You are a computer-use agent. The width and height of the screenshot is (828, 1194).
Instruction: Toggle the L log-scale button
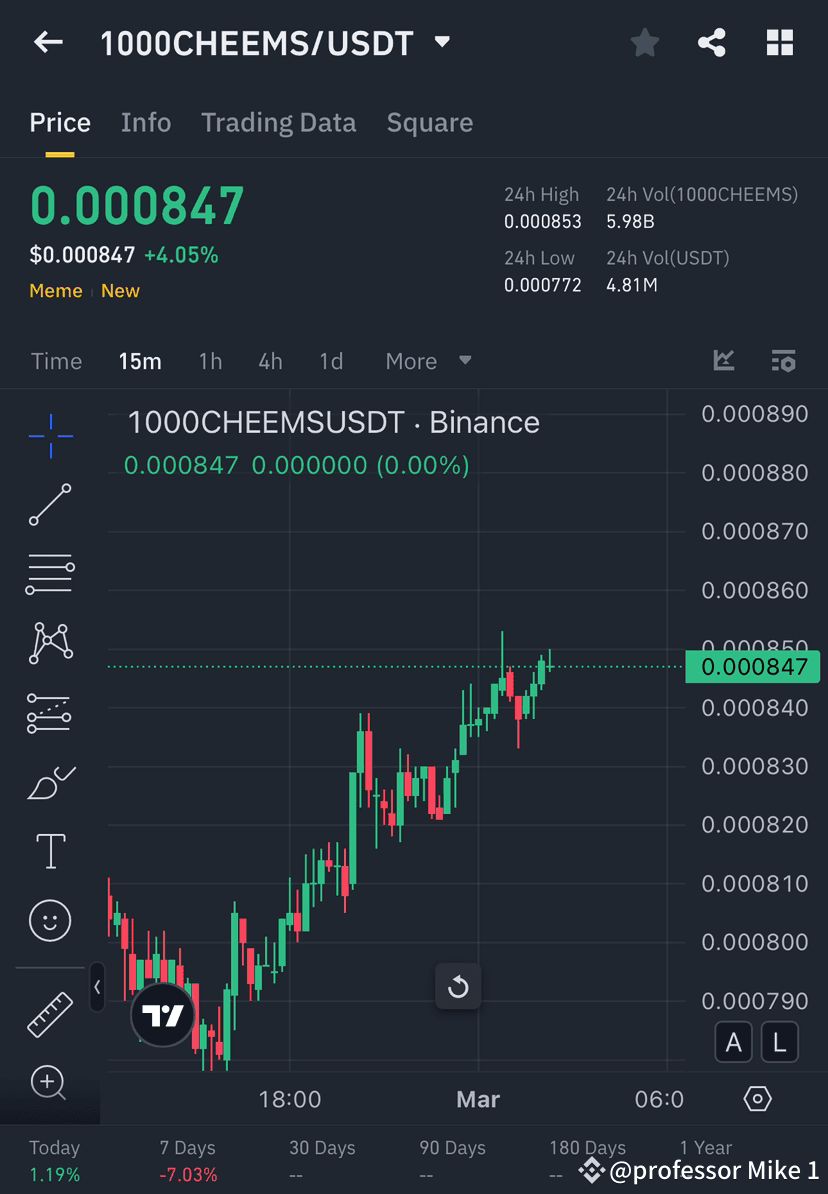(x=778, y=1042)
